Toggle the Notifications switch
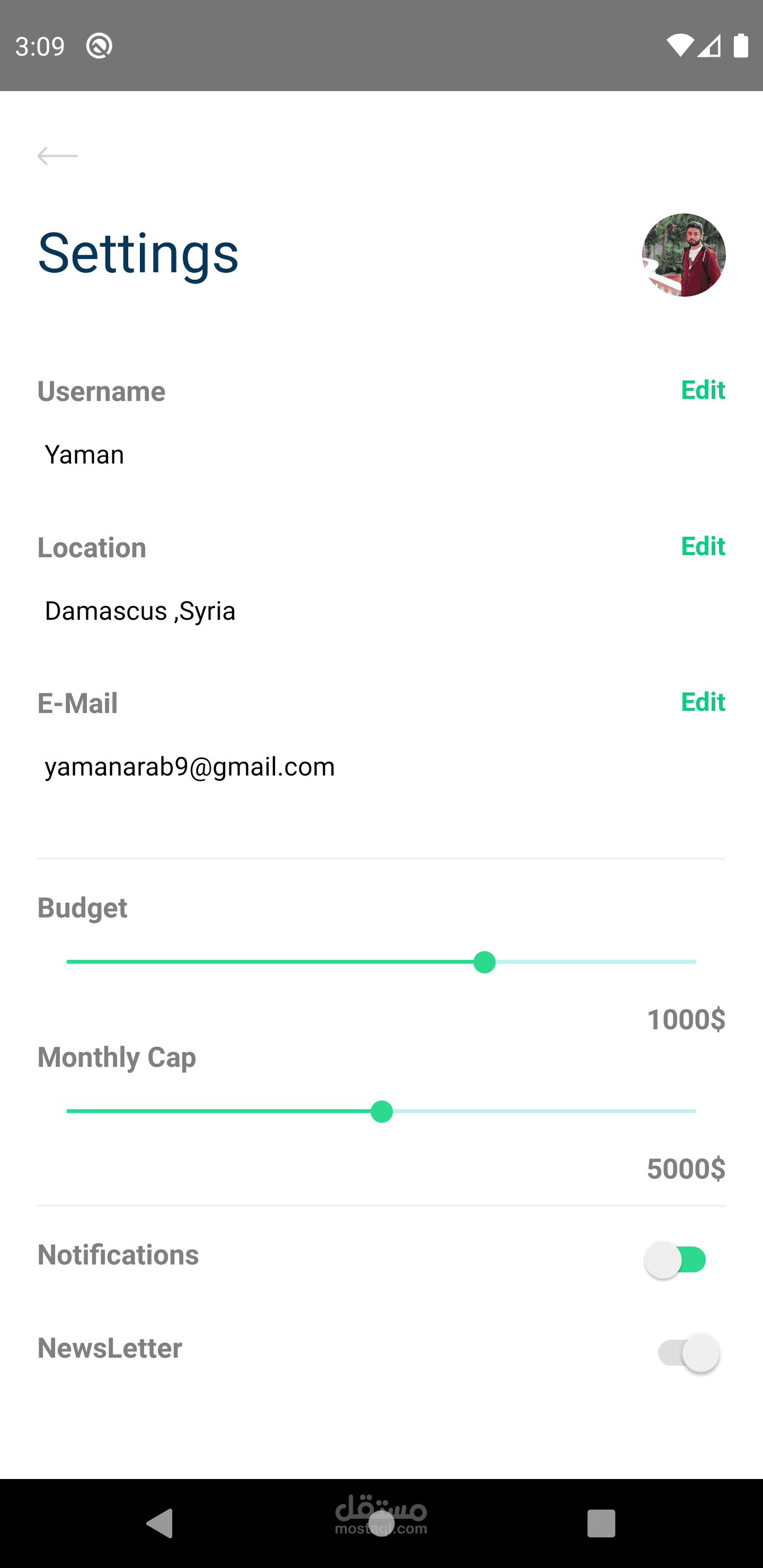763x1568 pixels. 676,1260
